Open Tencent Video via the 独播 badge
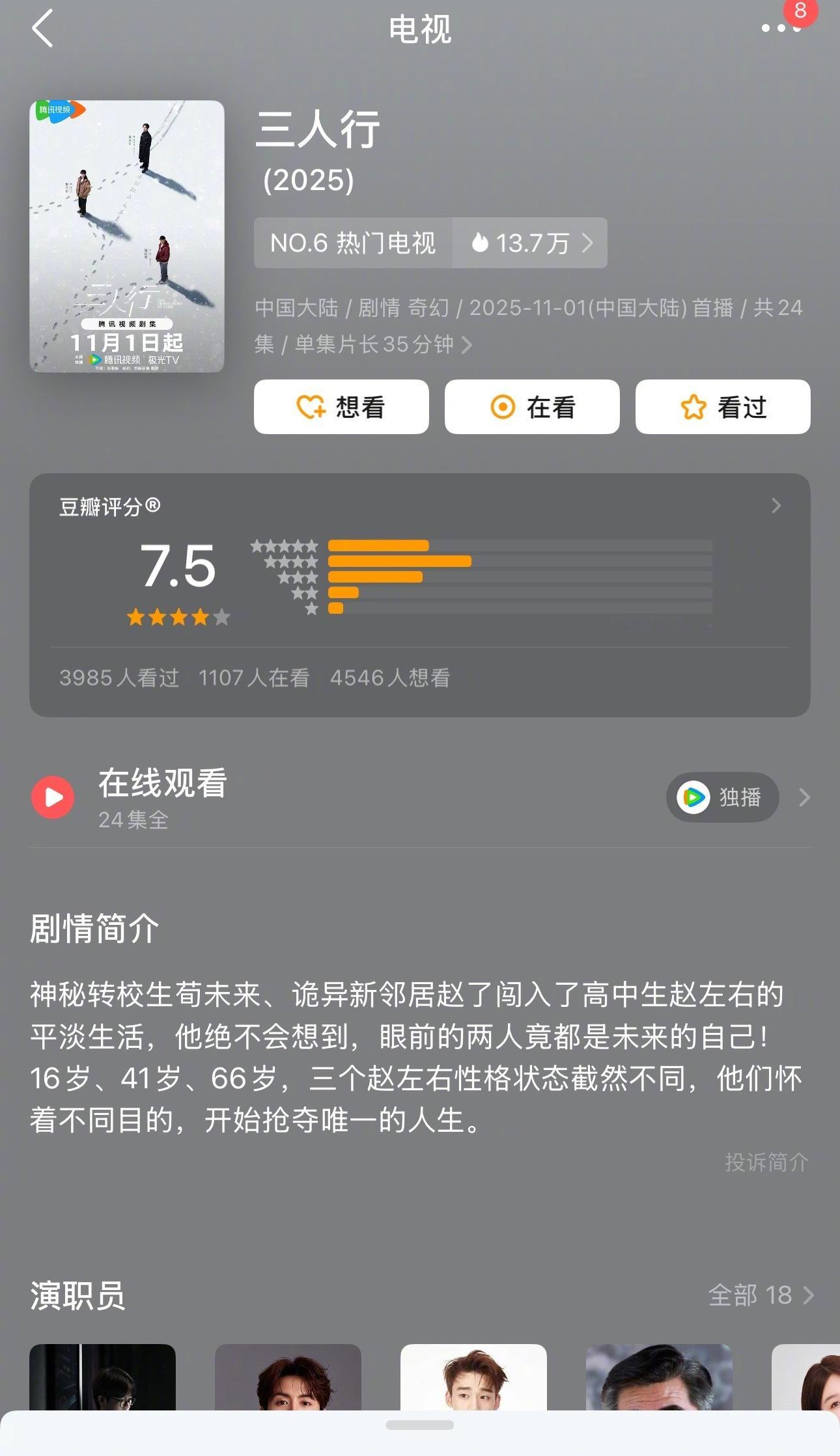 pyautogui.click(x=721, y=797)
